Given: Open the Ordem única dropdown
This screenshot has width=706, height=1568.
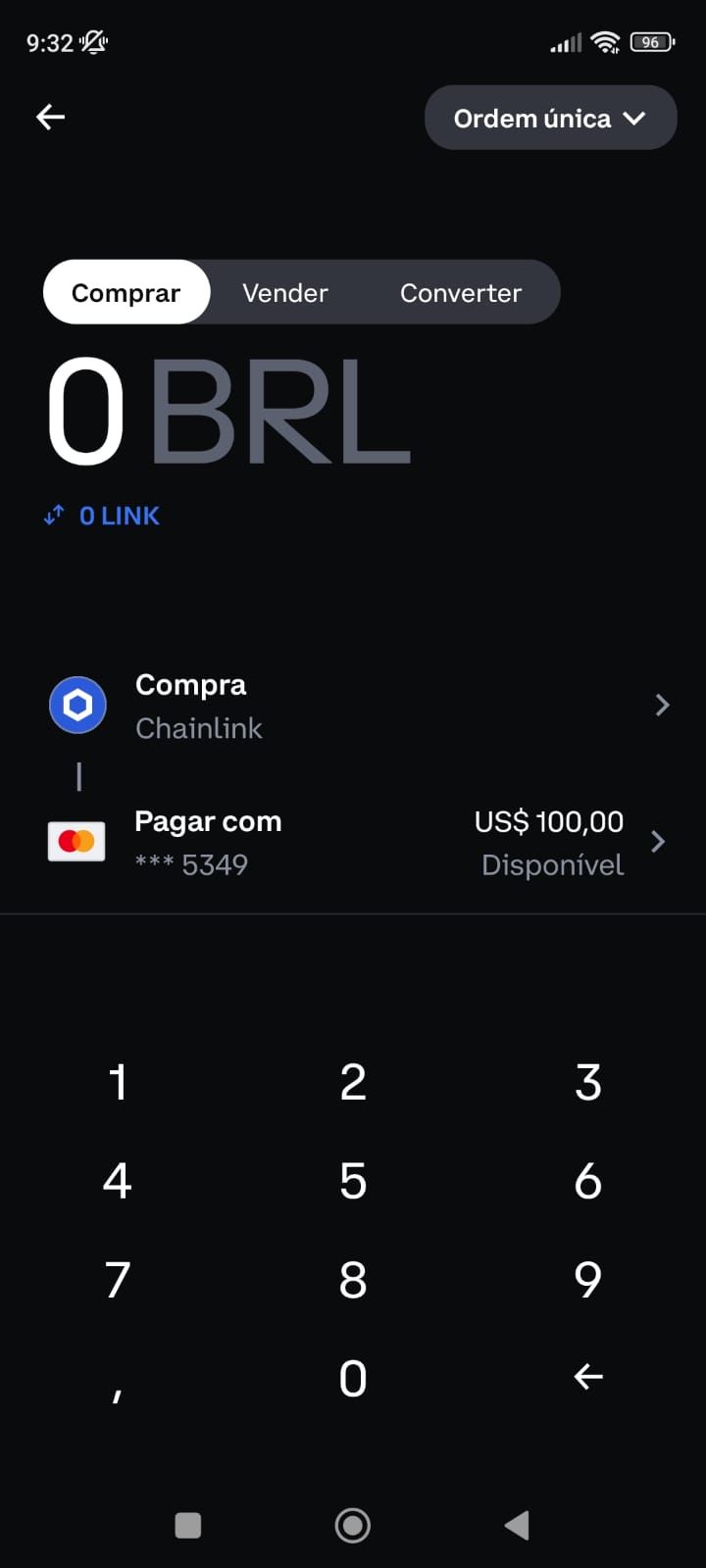Looking at the screenshot, I should (550, 119).
